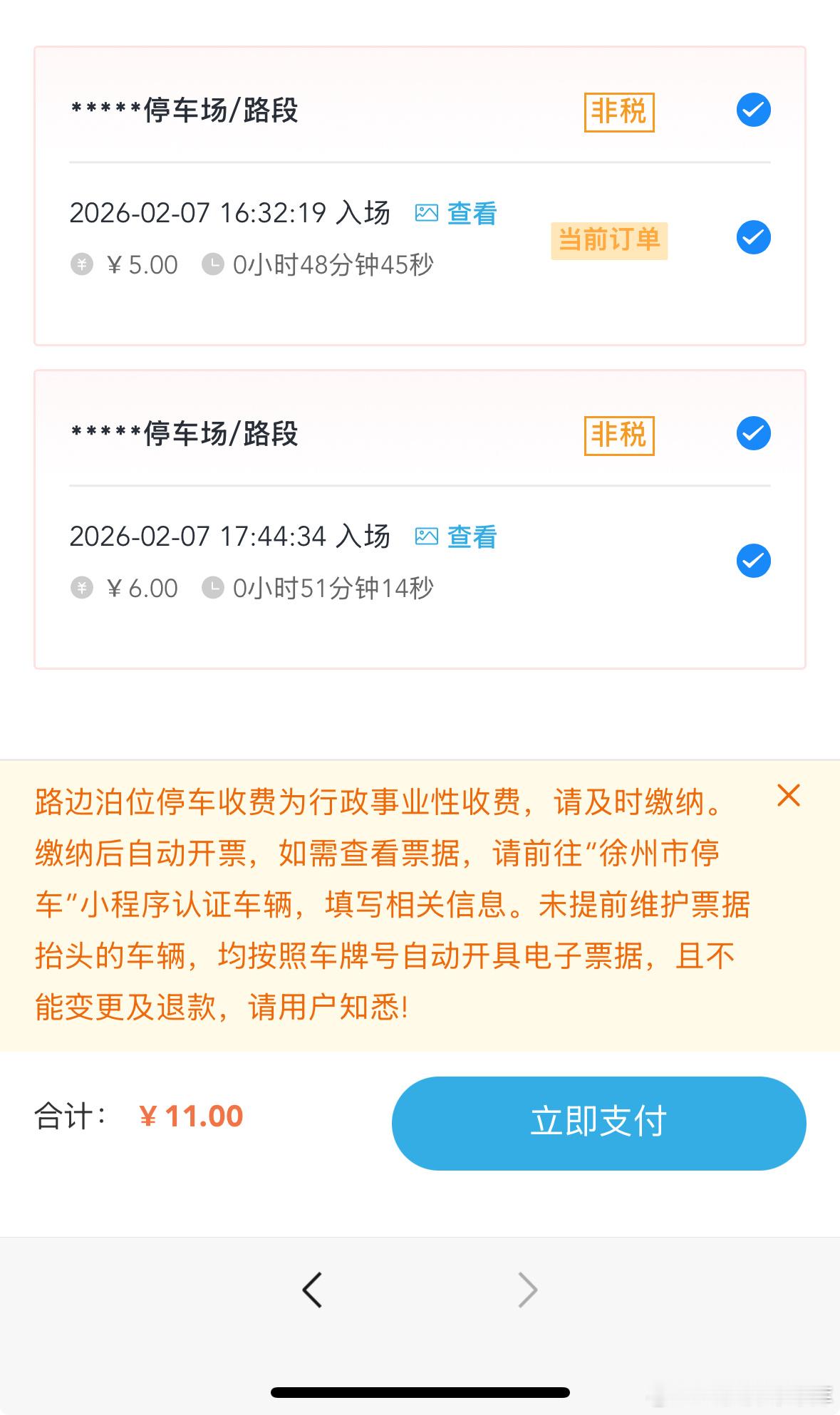Deselect the first parking lot header checkmark
This screenshot has width=840, height=1415.
(x=752, y=110)
